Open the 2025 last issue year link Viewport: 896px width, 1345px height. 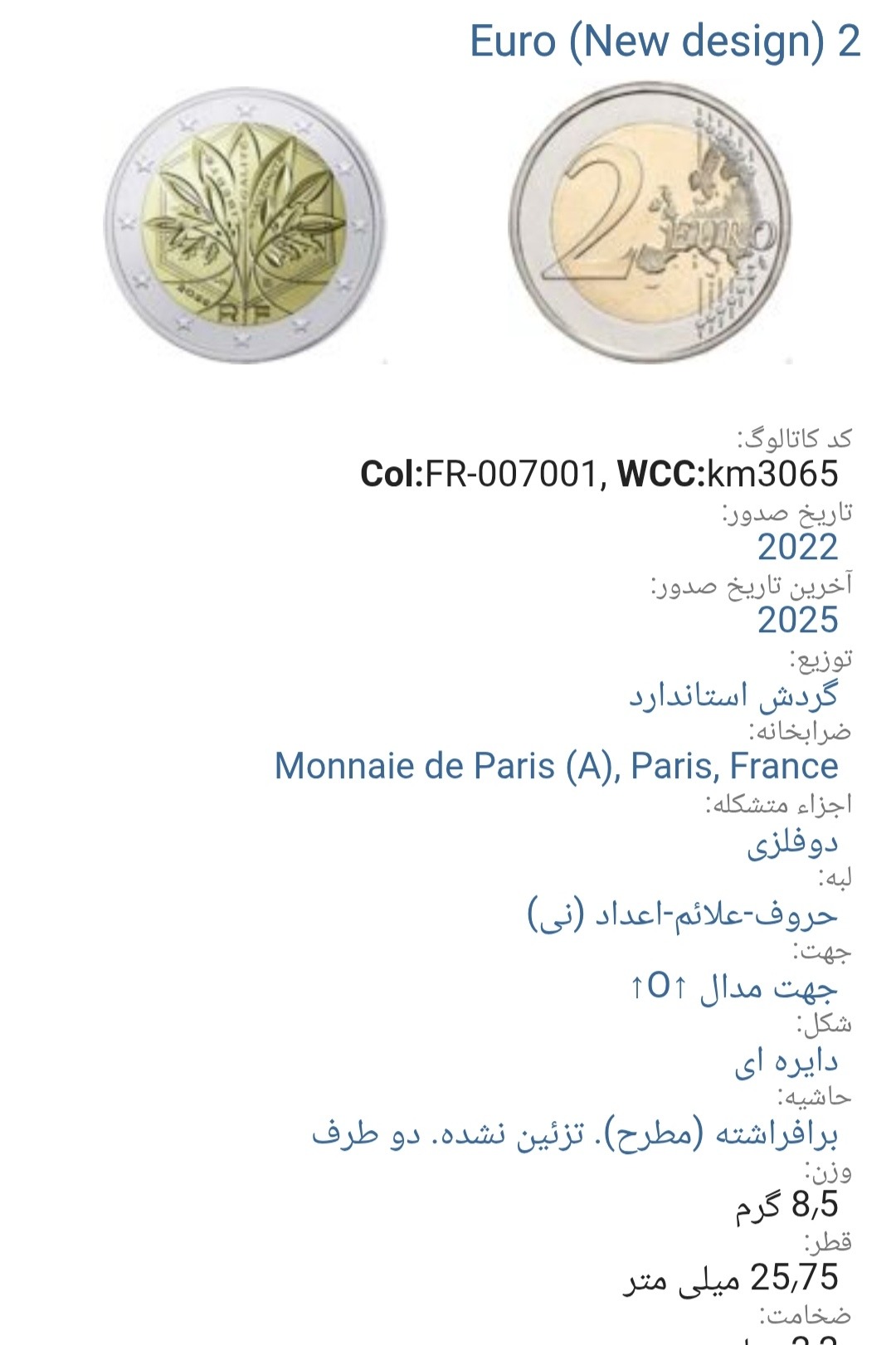(796, 621)
